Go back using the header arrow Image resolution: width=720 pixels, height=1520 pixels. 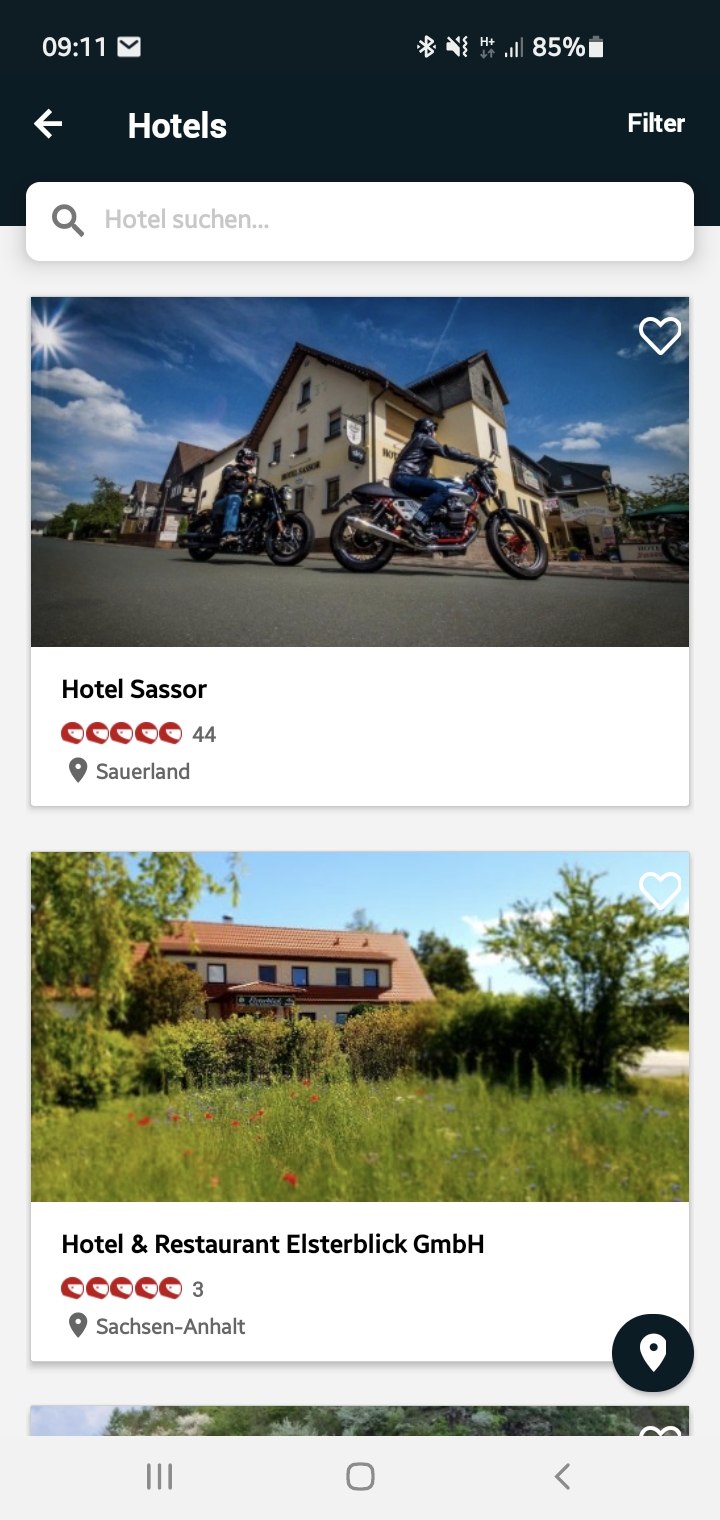click(48, 124)
